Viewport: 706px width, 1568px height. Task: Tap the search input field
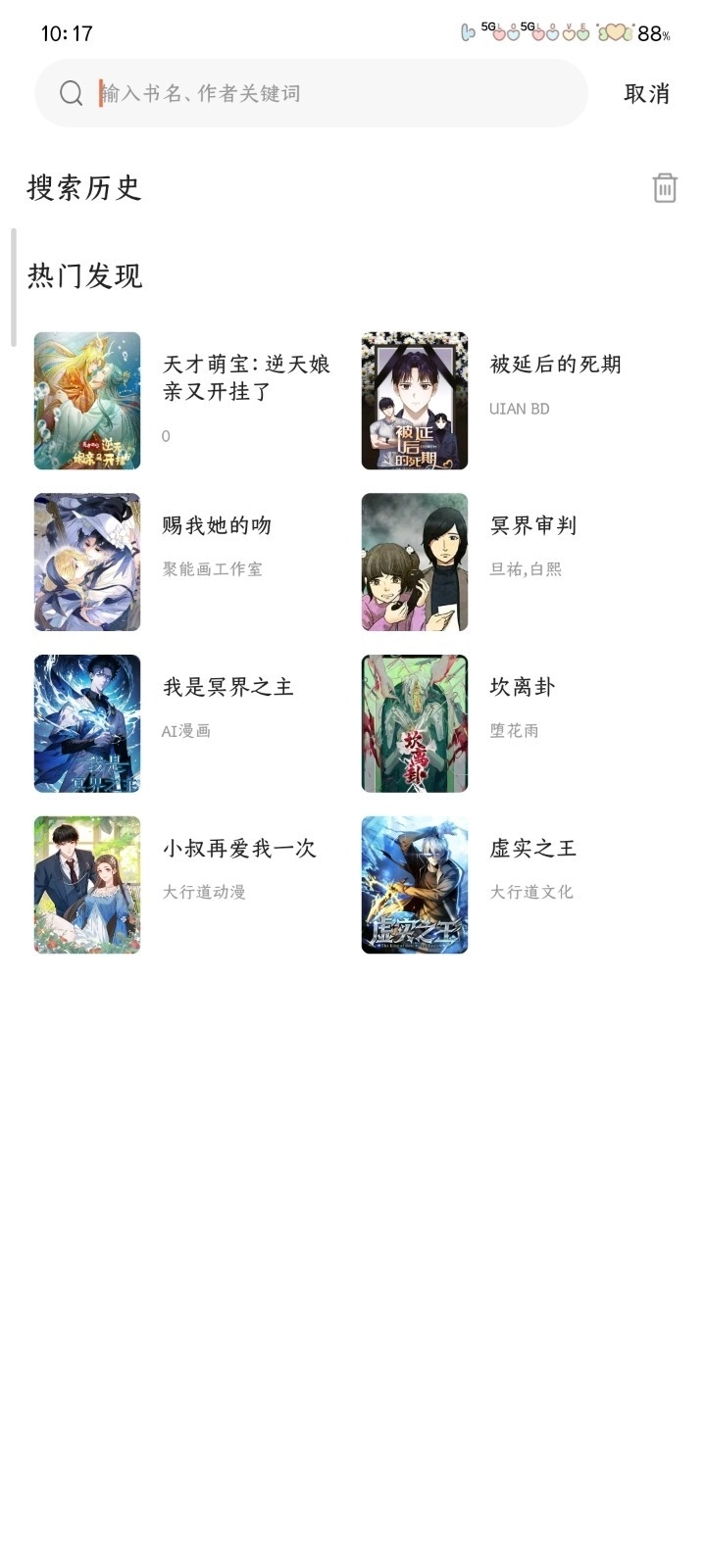[294, 93]
